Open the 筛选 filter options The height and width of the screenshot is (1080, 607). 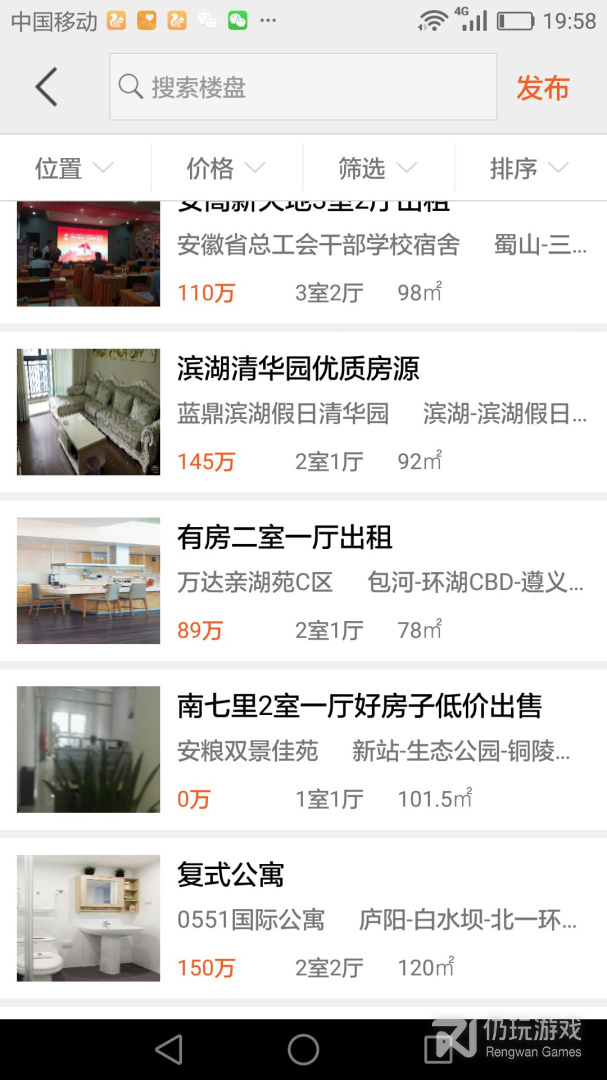[378, 168]
